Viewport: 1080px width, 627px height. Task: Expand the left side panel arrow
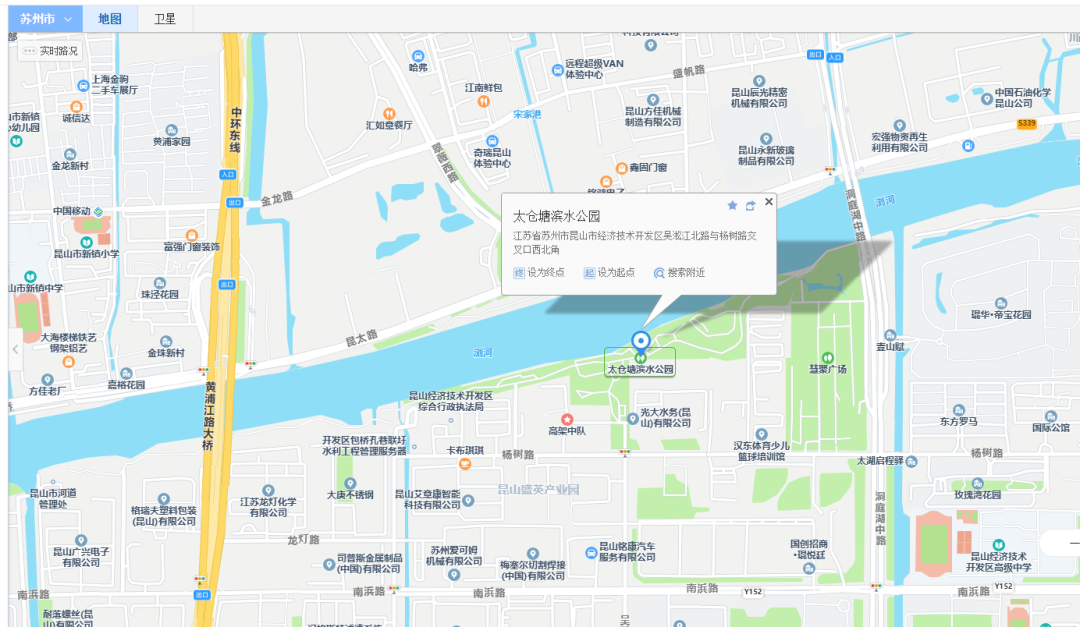[x=15, y=349]
